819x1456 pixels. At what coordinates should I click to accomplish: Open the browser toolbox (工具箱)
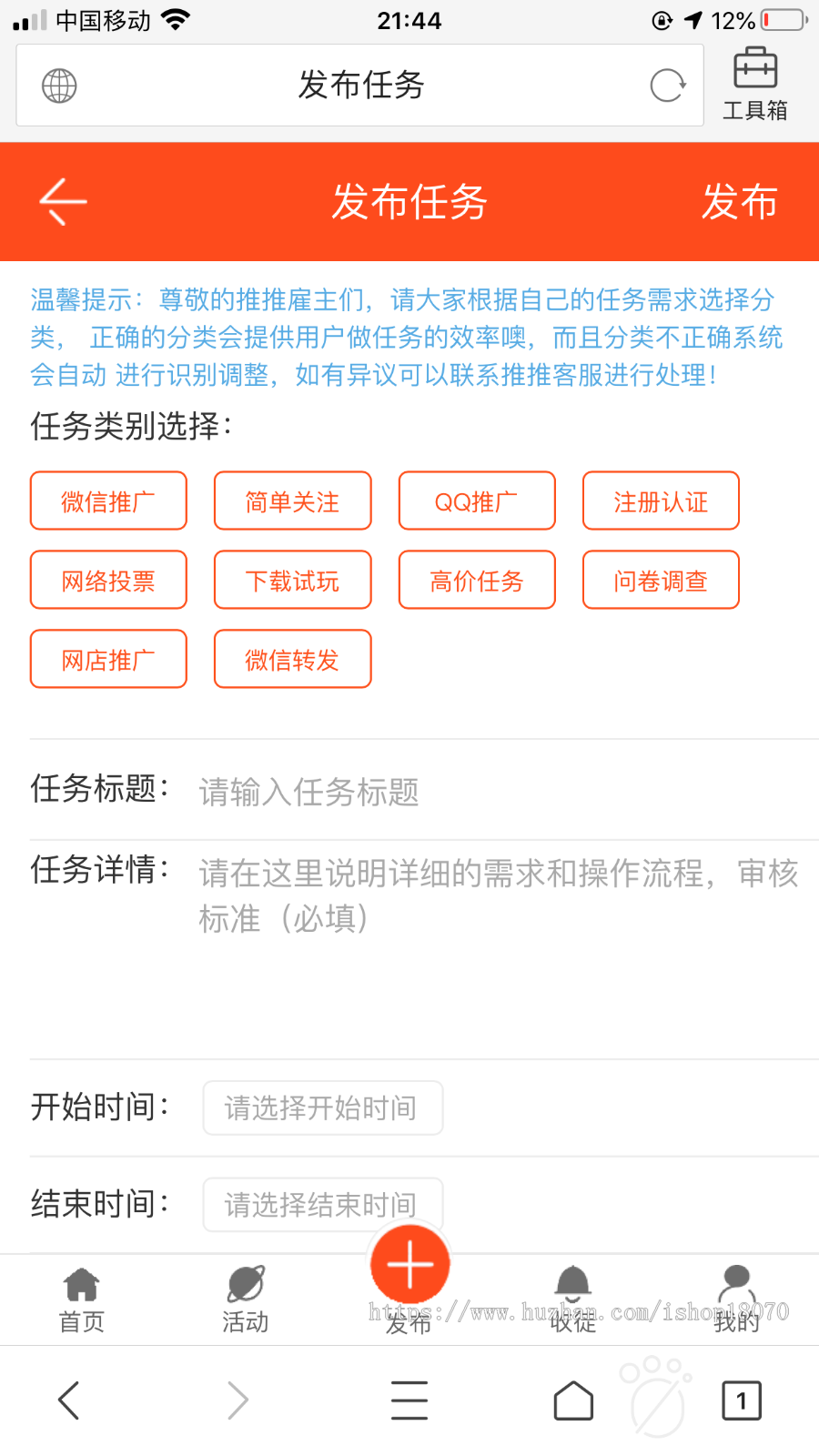point(754,84)
